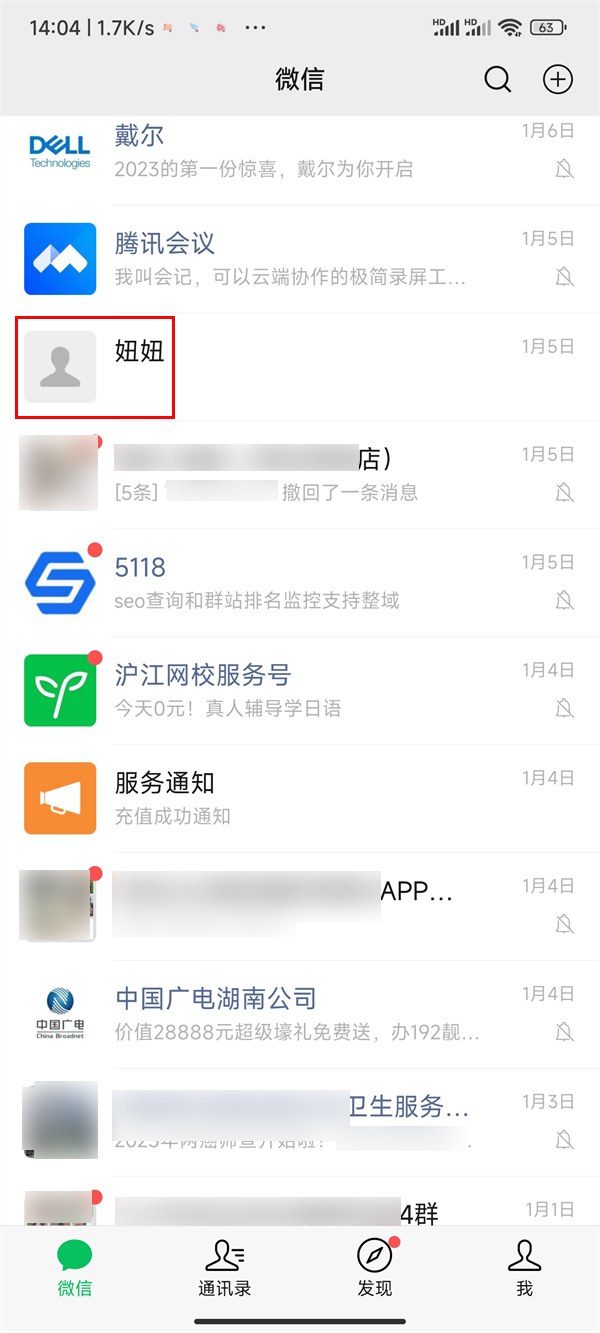Open the search magnifier icon
600x1333 pixels.
(497, 80)
